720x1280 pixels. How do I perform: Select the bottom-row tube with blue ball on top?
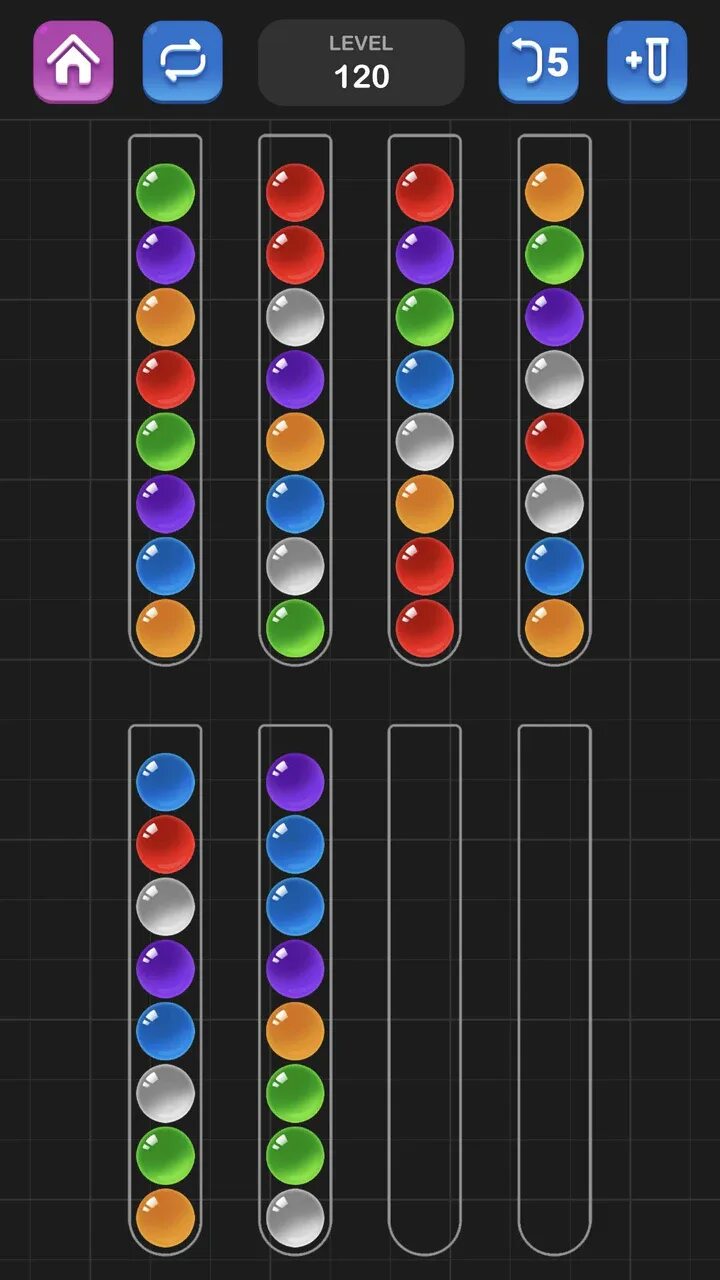tap(165, 990)
